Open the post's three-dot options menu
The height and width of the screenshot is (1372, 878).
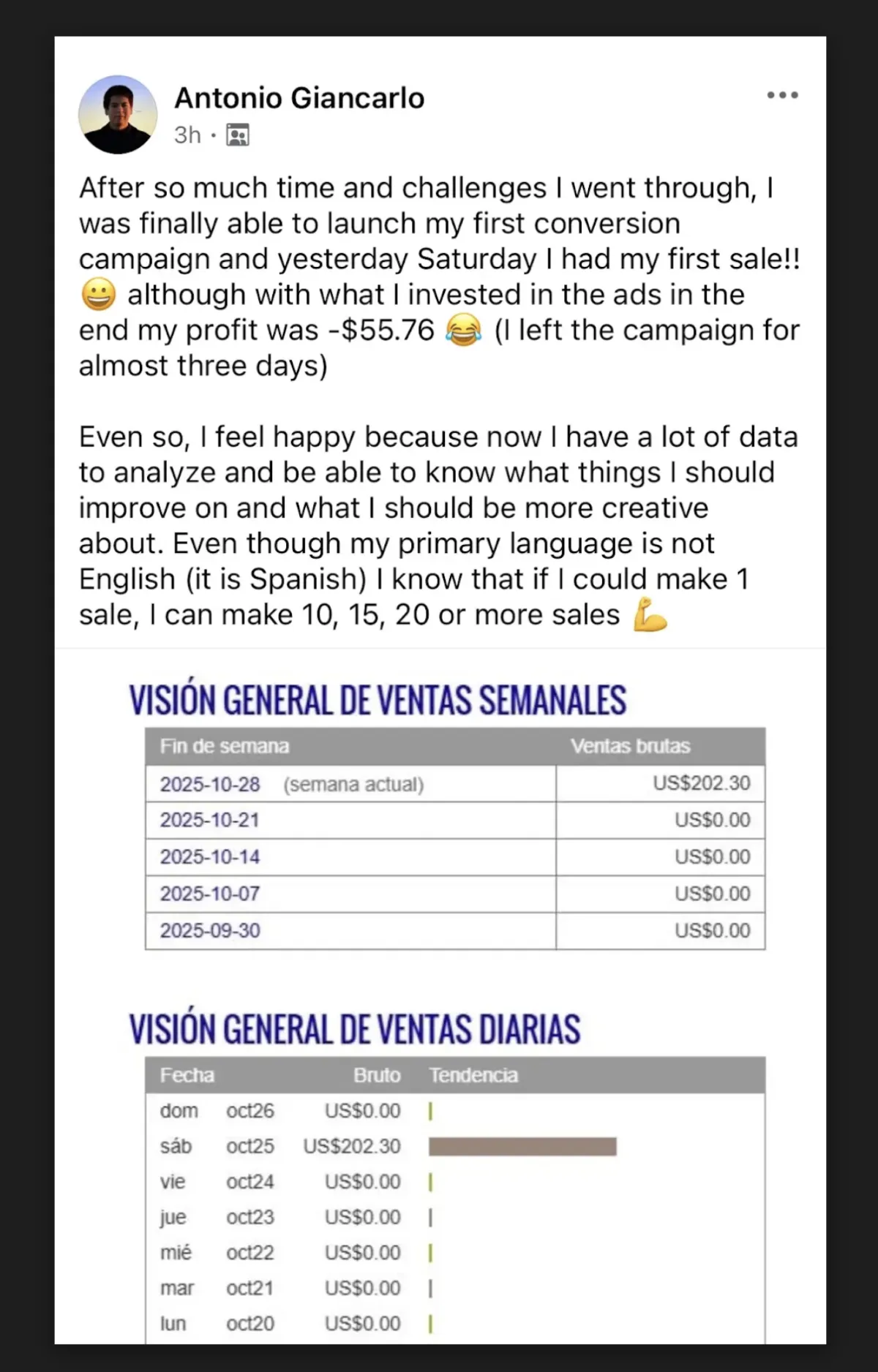tap(782, 95)
